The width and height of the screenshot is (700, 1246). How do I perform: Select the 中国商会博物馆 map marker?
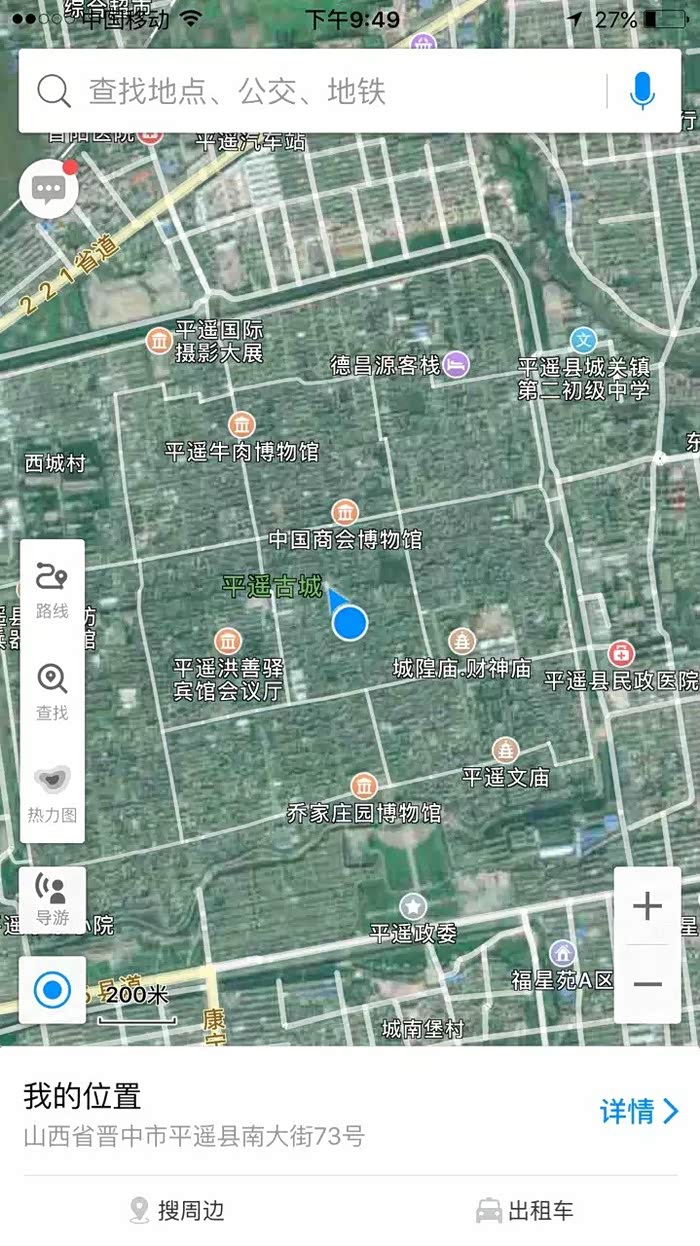point(345,513)
